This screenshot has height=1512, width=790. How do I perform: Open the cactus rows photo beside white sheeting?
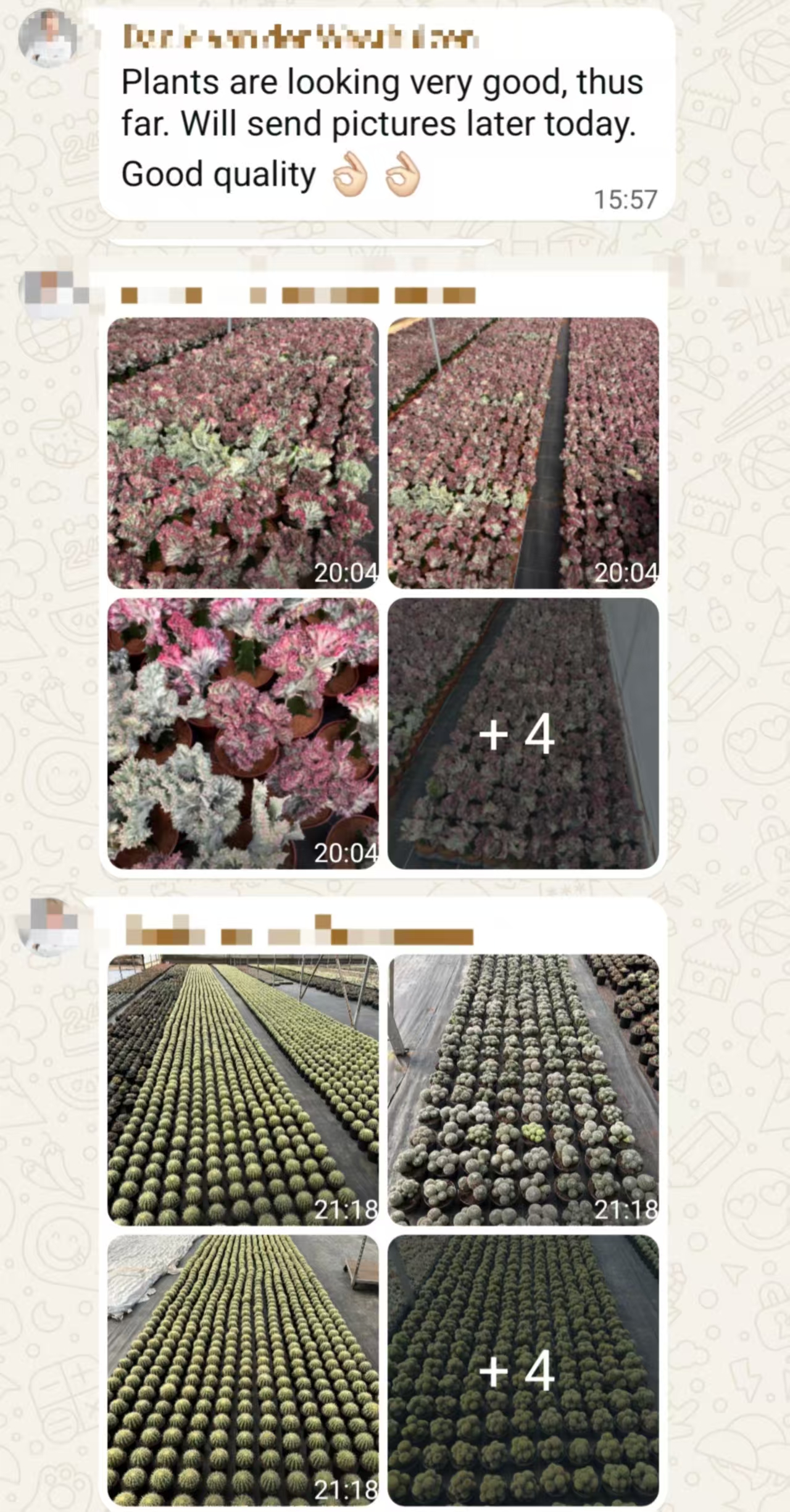(x=243, y=1369)
